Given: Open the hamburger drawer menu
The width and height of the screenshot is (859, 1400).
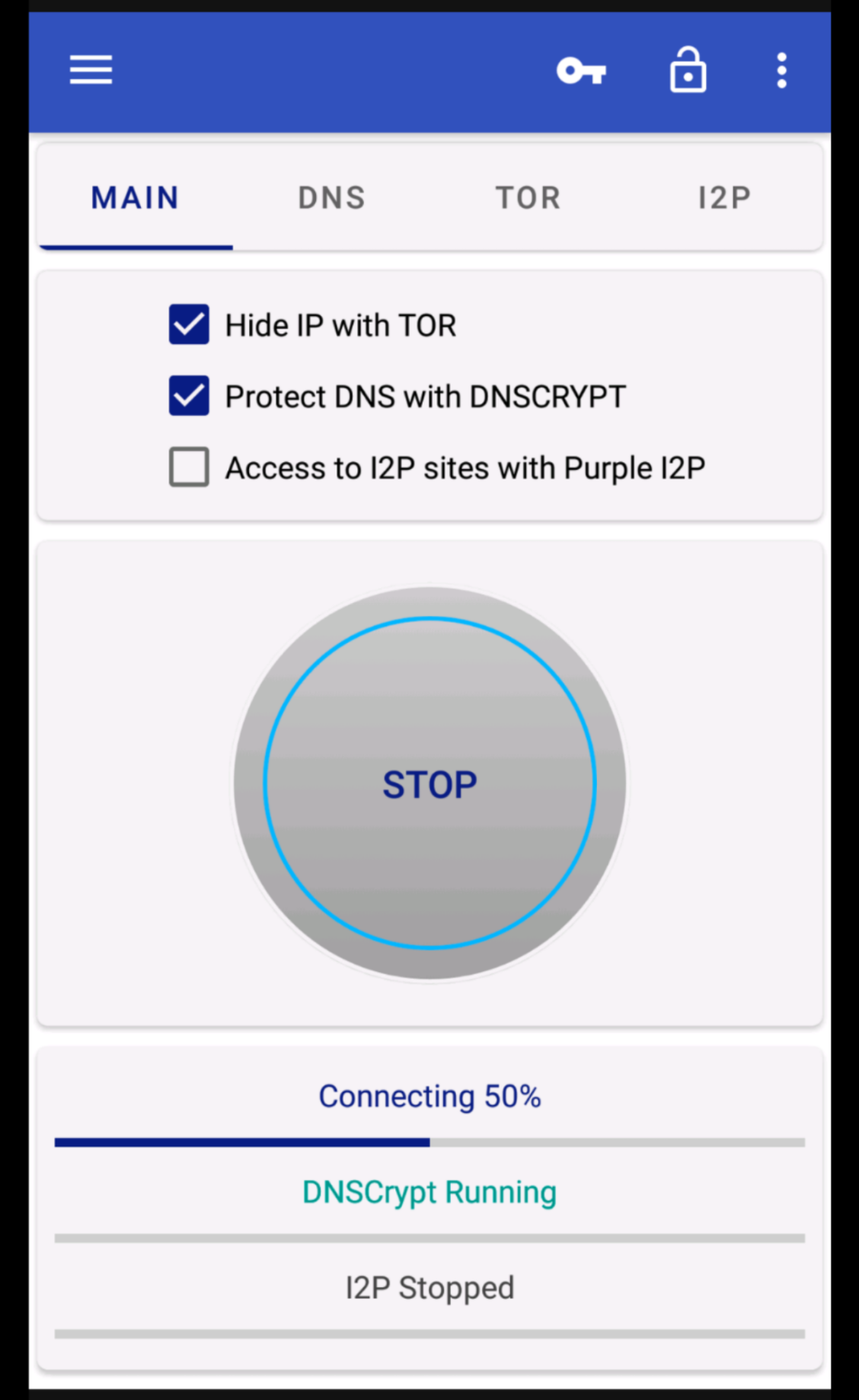Looking at the screenshot, I should (91, 70).
